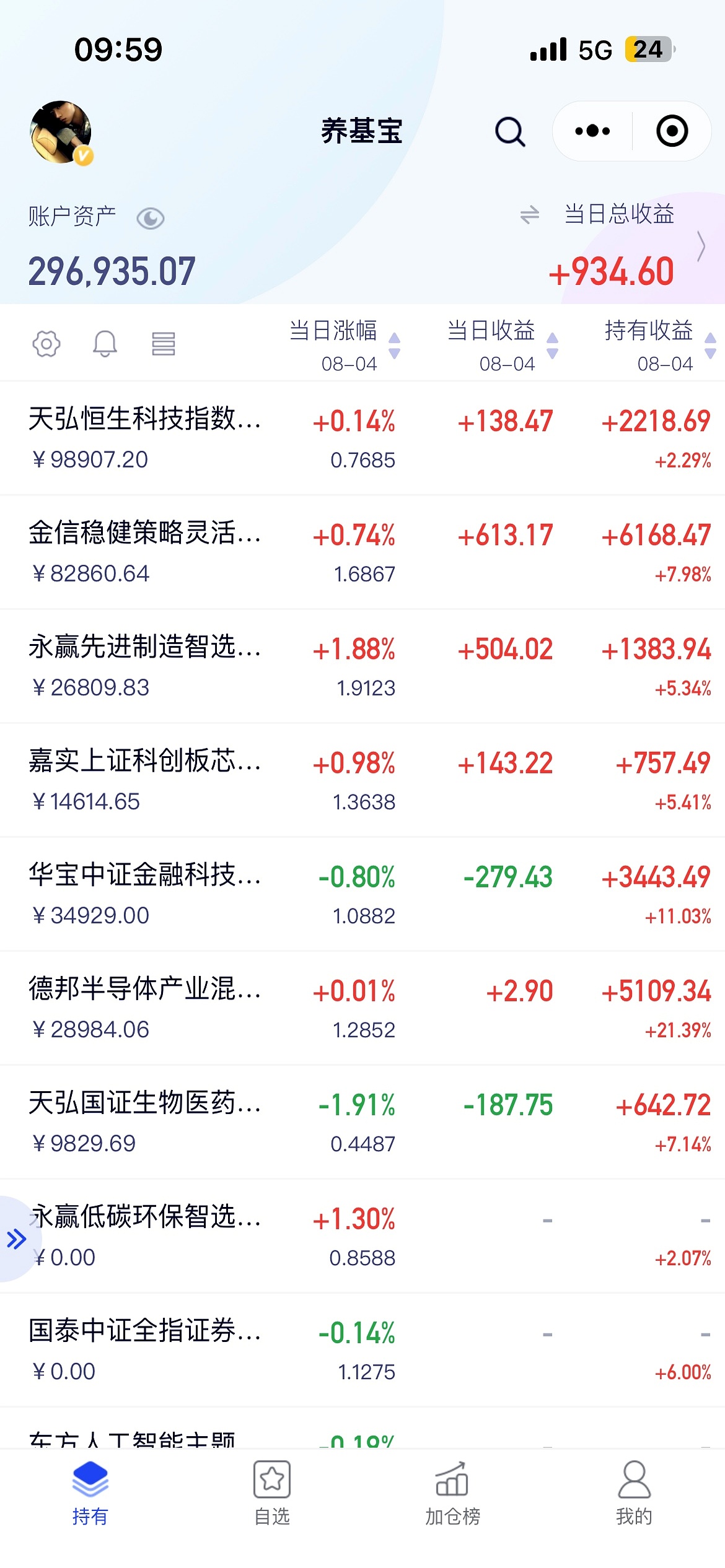Viewport: 725px width, 1568px height.
Task: Open your profile avatar photo
Action: pyautogui.click(x=62, y=131)
